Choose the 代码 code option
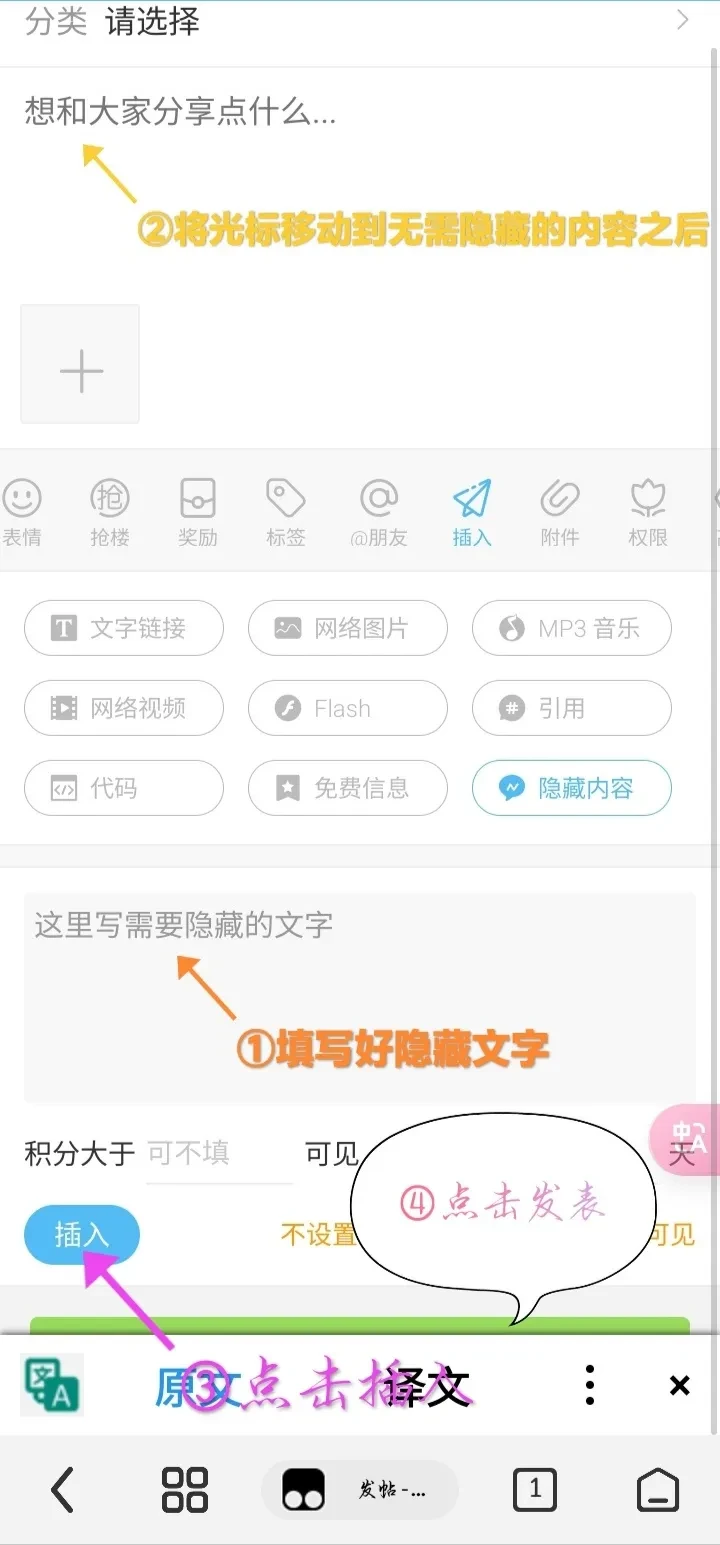Image resolution: width=720 pixels, height=1545 pixels. click(124, 788)
